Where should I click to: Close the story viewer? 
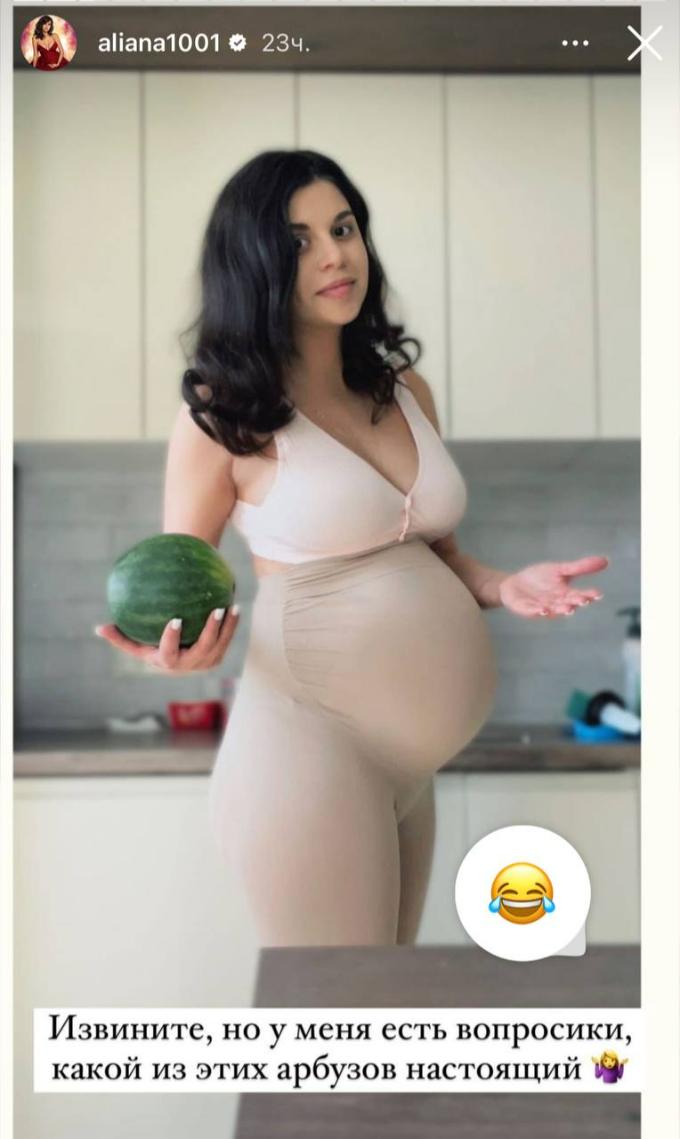644,43
